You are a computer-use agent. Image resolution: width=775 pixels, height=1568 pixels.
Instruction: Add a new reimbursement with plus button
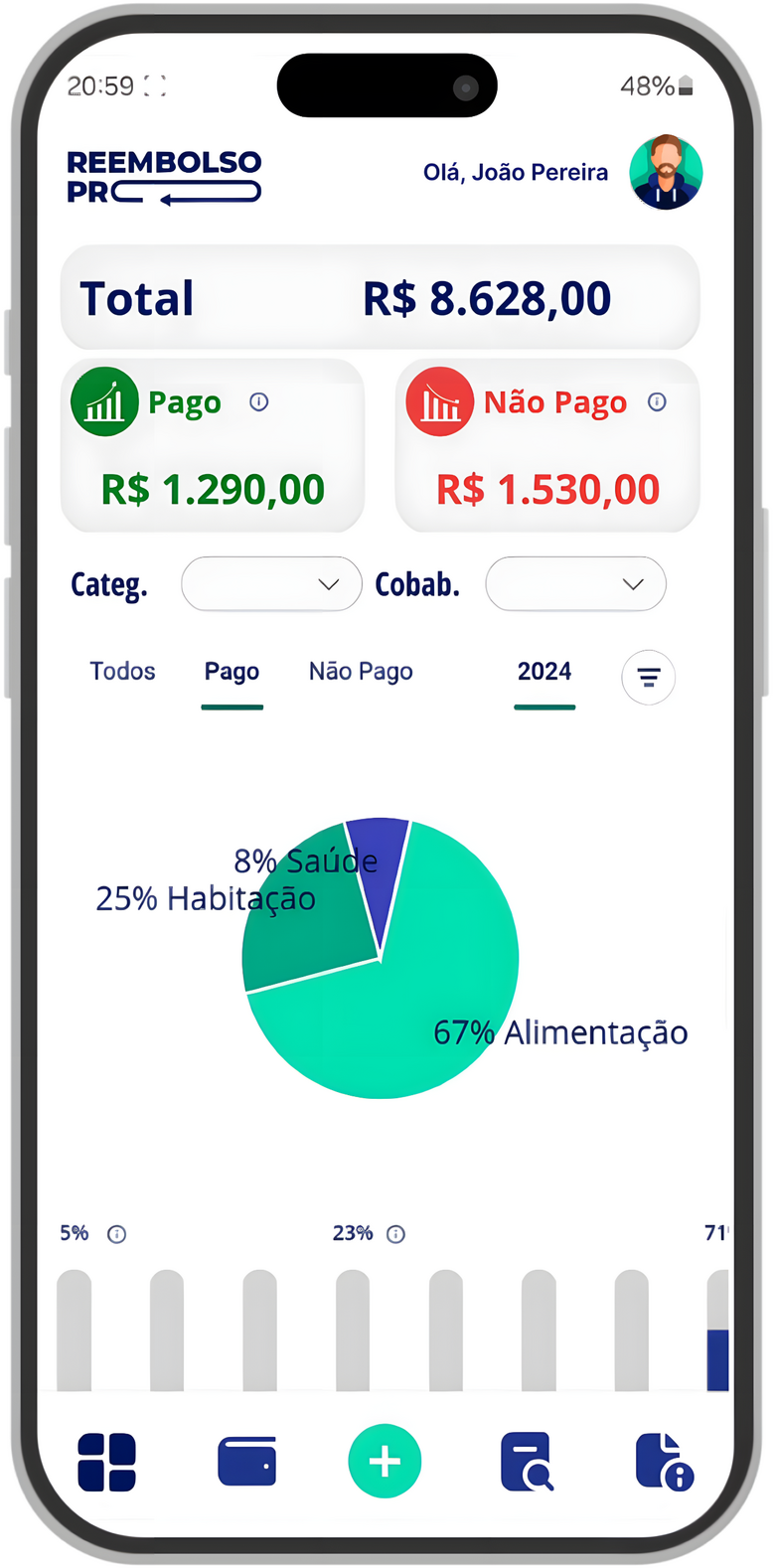coord(385,1462)
